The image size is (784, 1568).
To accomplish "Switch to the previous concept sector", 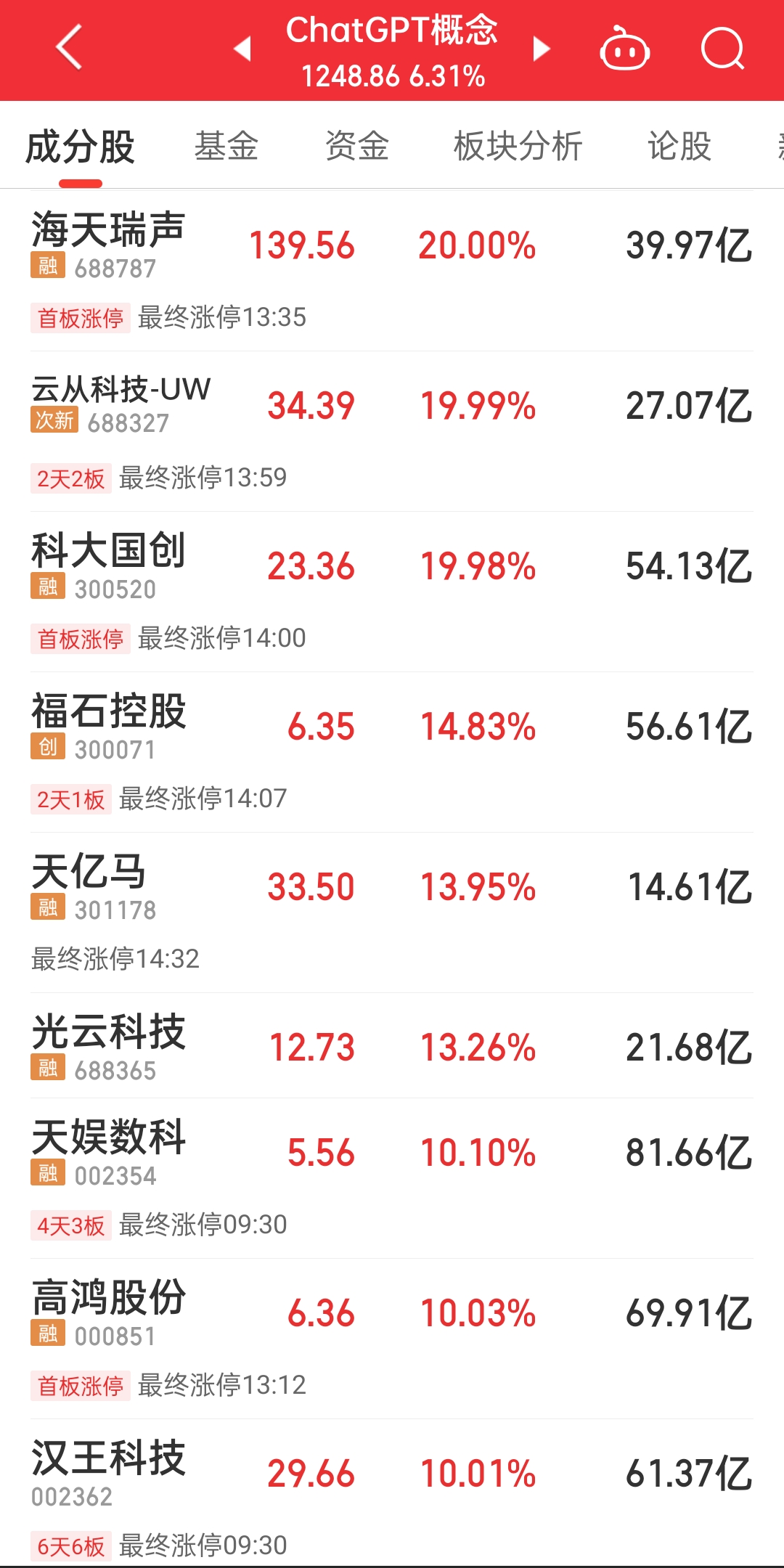I will click(242, 49).
